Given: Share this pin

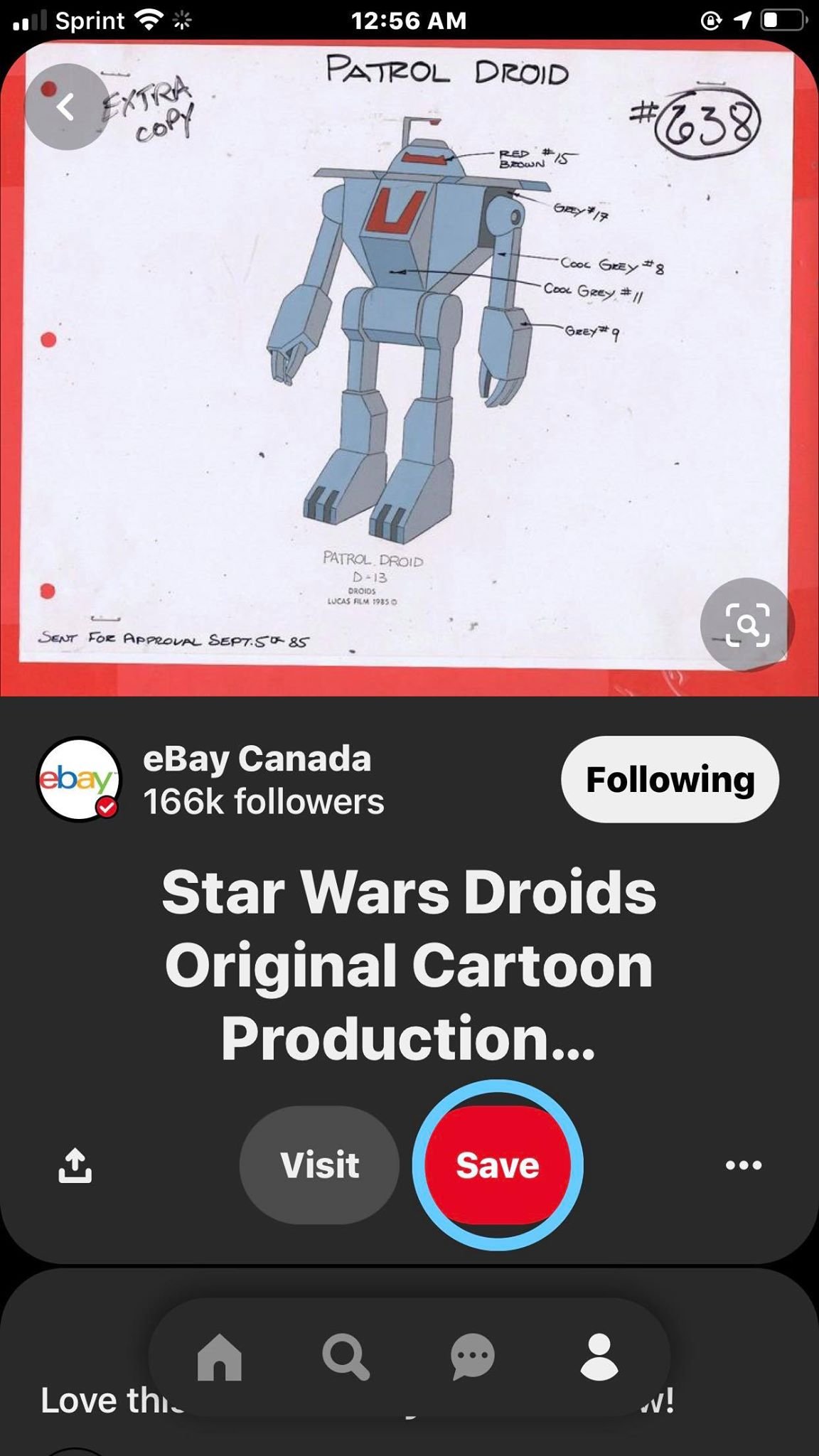Looking at the screenshot, I should pos(75,1165).
